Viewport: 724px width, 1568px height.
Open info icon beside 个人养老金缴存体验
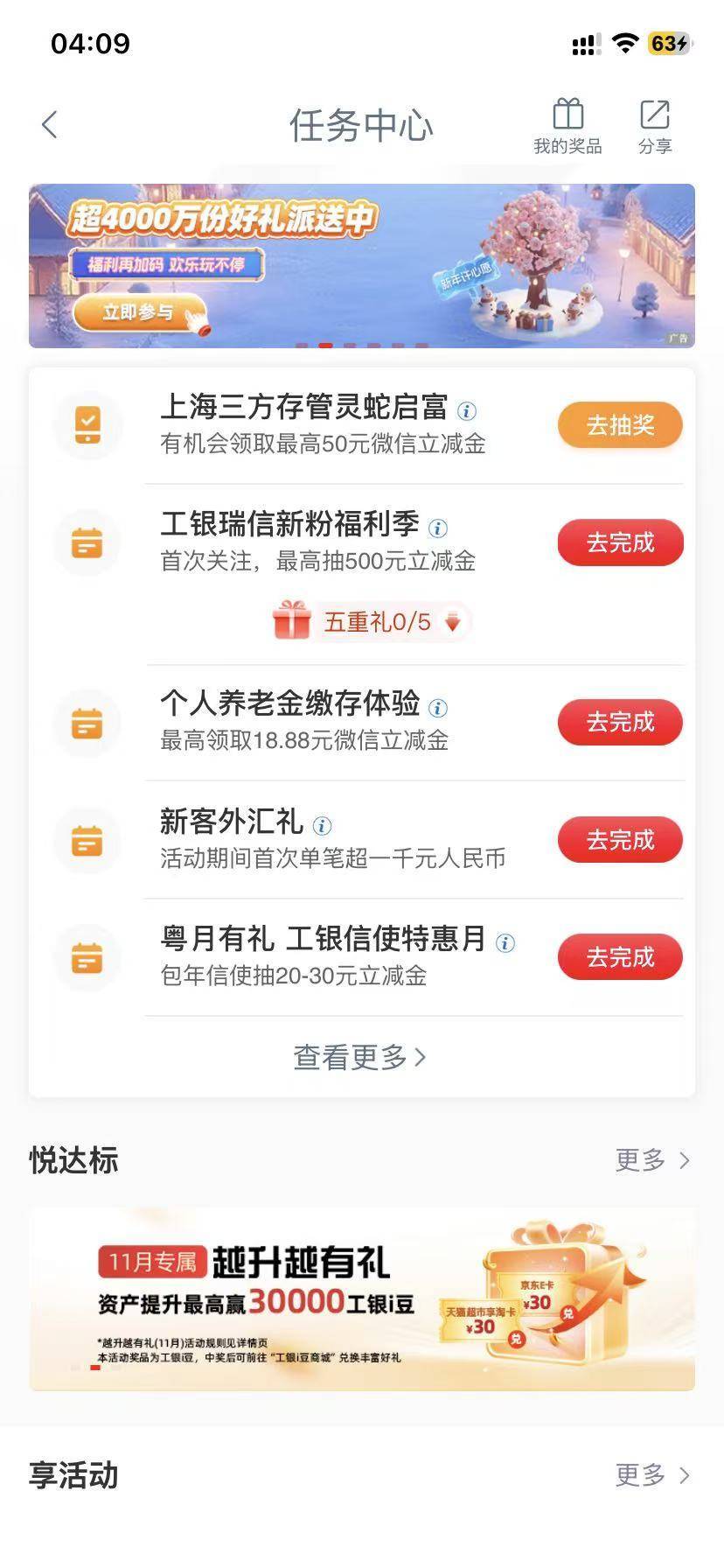coord(438,707)
